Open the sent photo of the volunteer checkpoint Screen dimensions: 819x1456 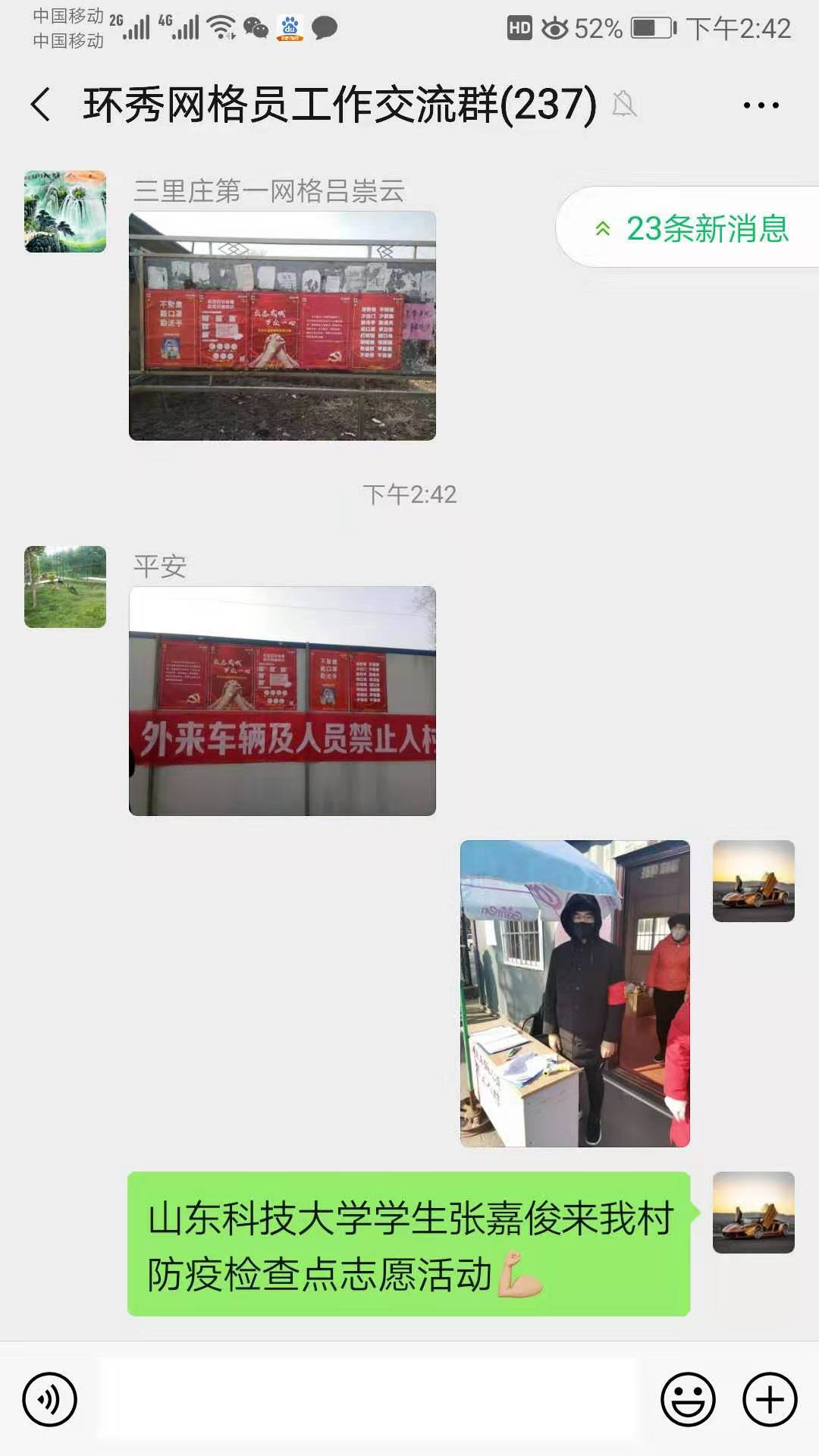(575, 993)
